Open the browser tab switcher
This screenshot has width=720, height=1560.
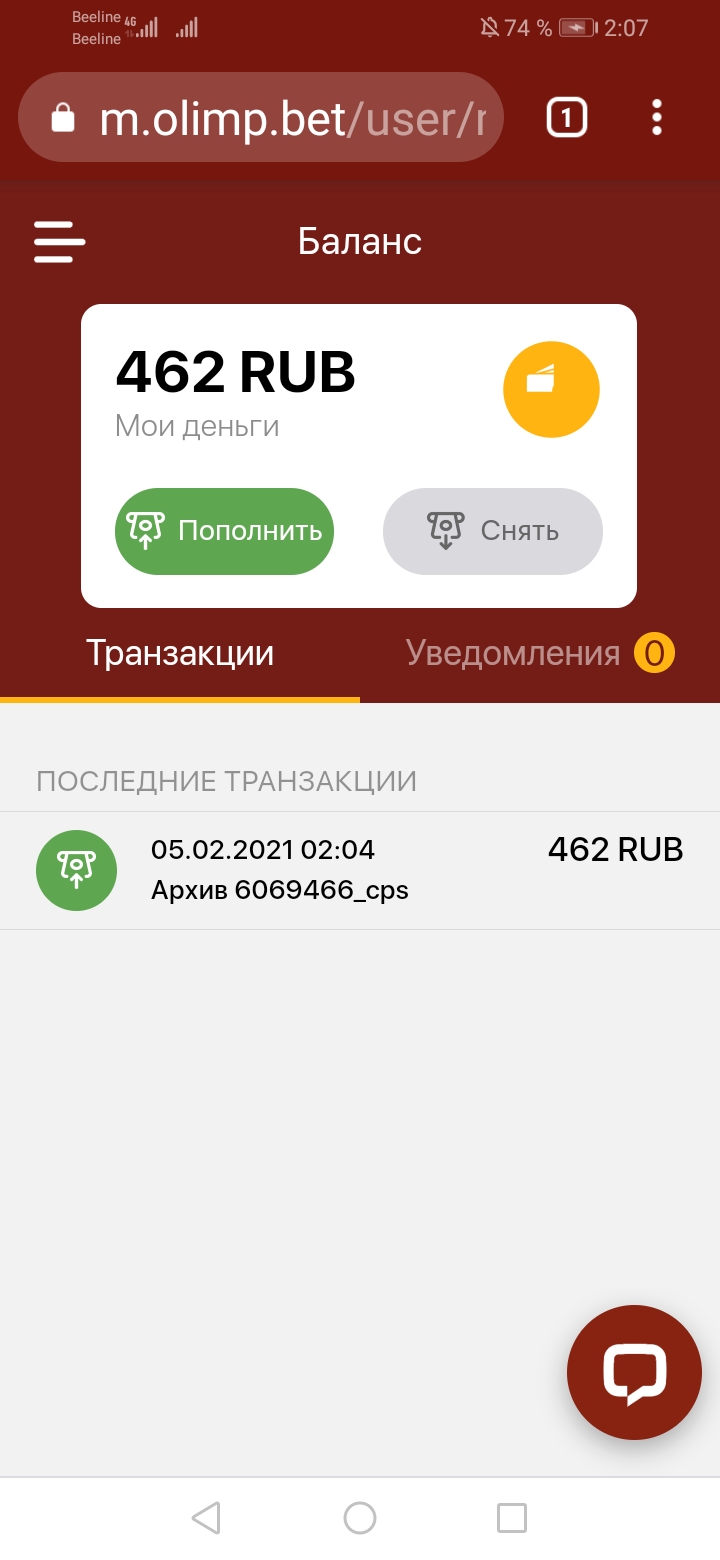[x=566, y=118]
